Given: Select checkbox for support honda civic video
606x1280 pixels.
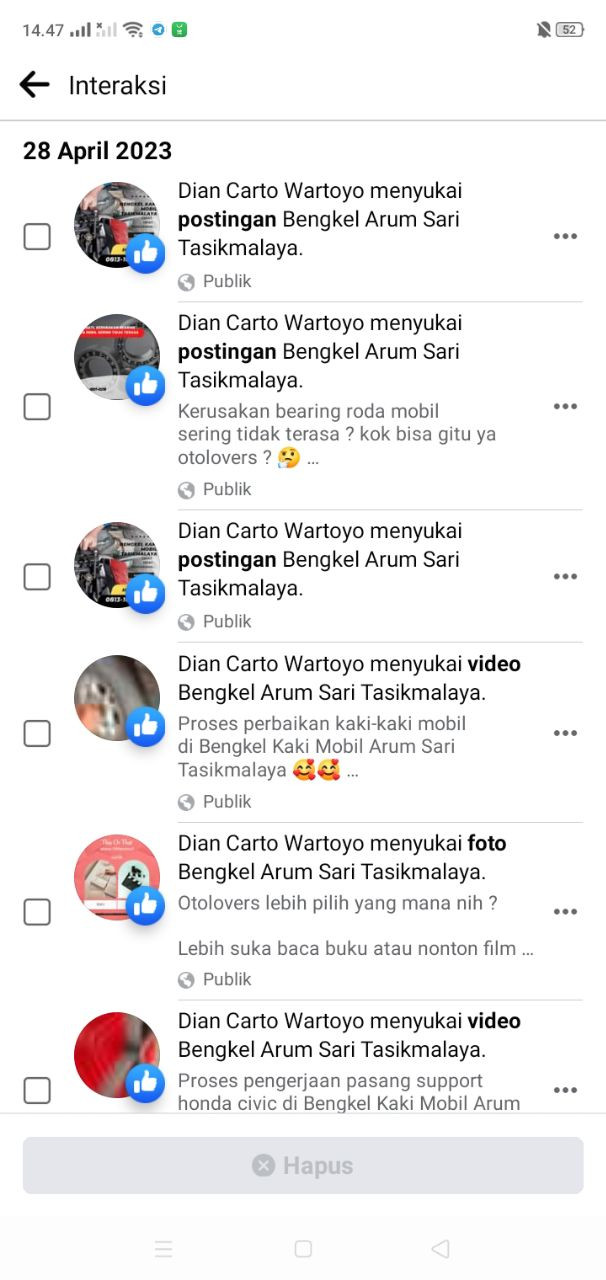Looking at the screenshot, I should tap(37, 1090).
